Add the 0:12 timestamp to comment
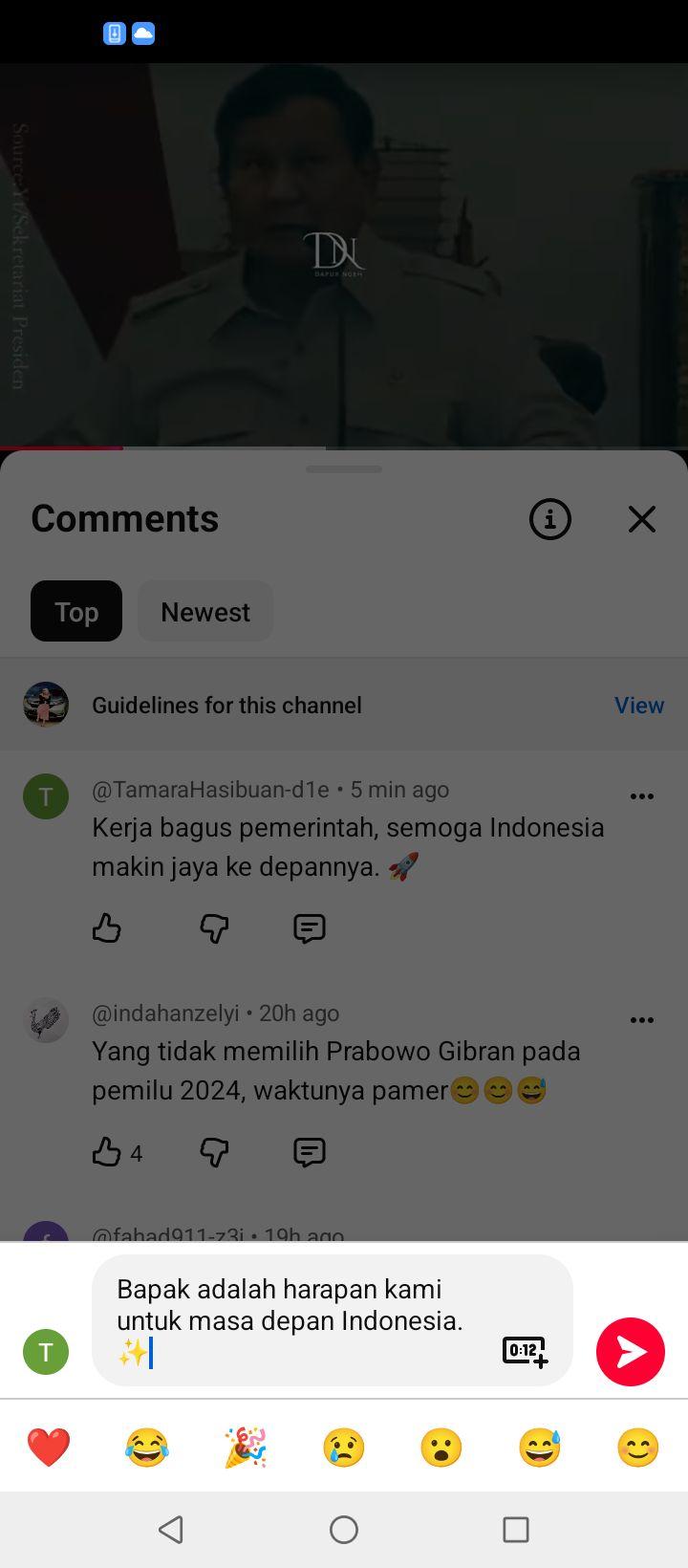 [525, 1351]
